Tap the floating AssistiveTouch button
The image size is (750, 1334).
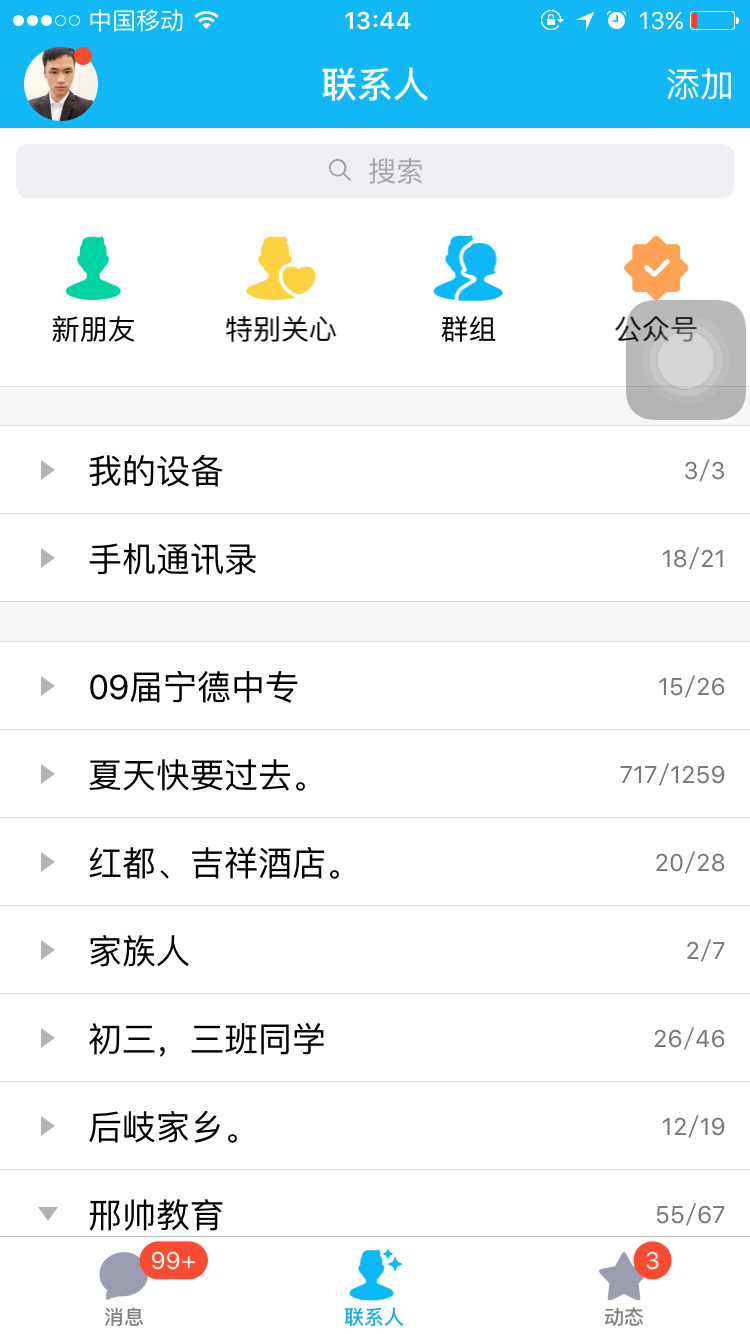[686, 359]
